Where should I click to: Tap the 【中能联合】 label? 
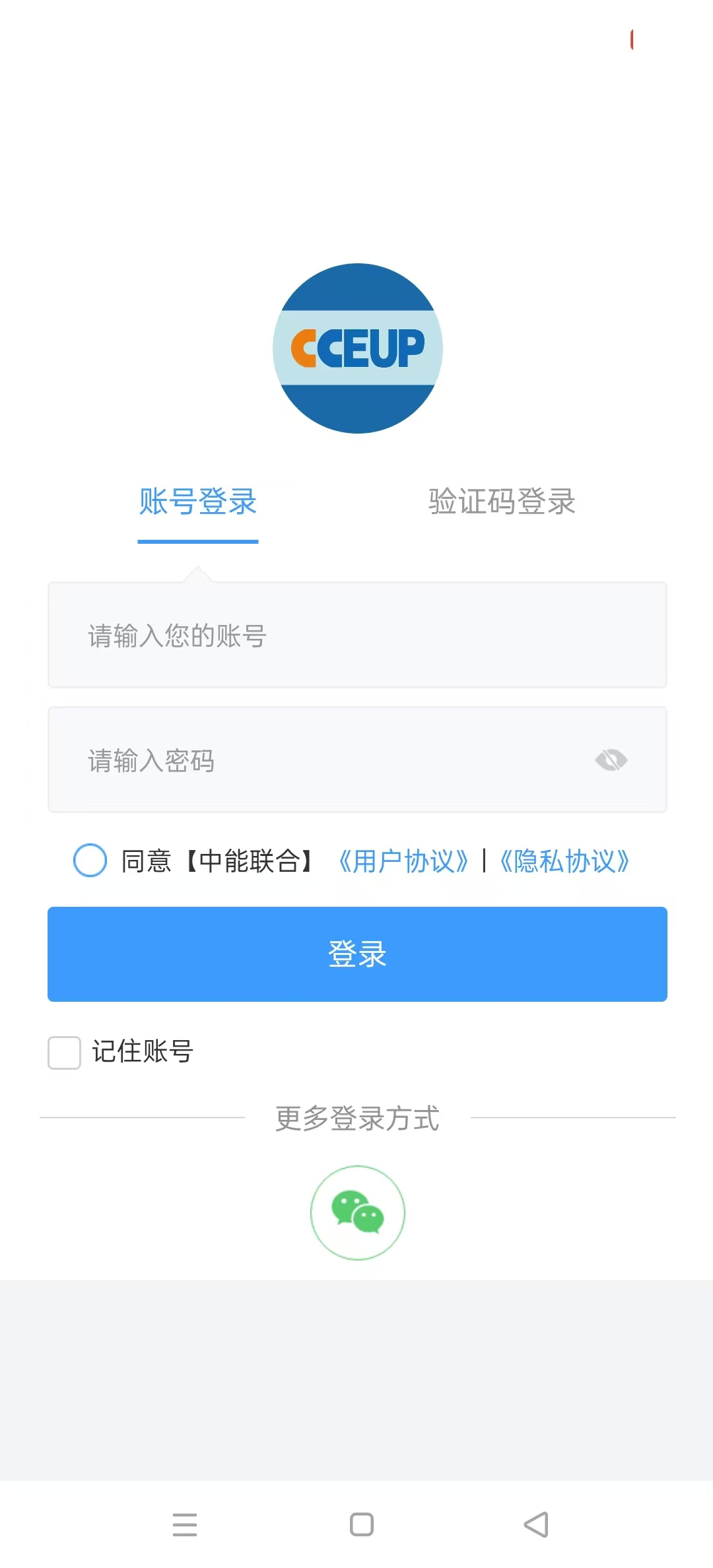tap(248, 860)
